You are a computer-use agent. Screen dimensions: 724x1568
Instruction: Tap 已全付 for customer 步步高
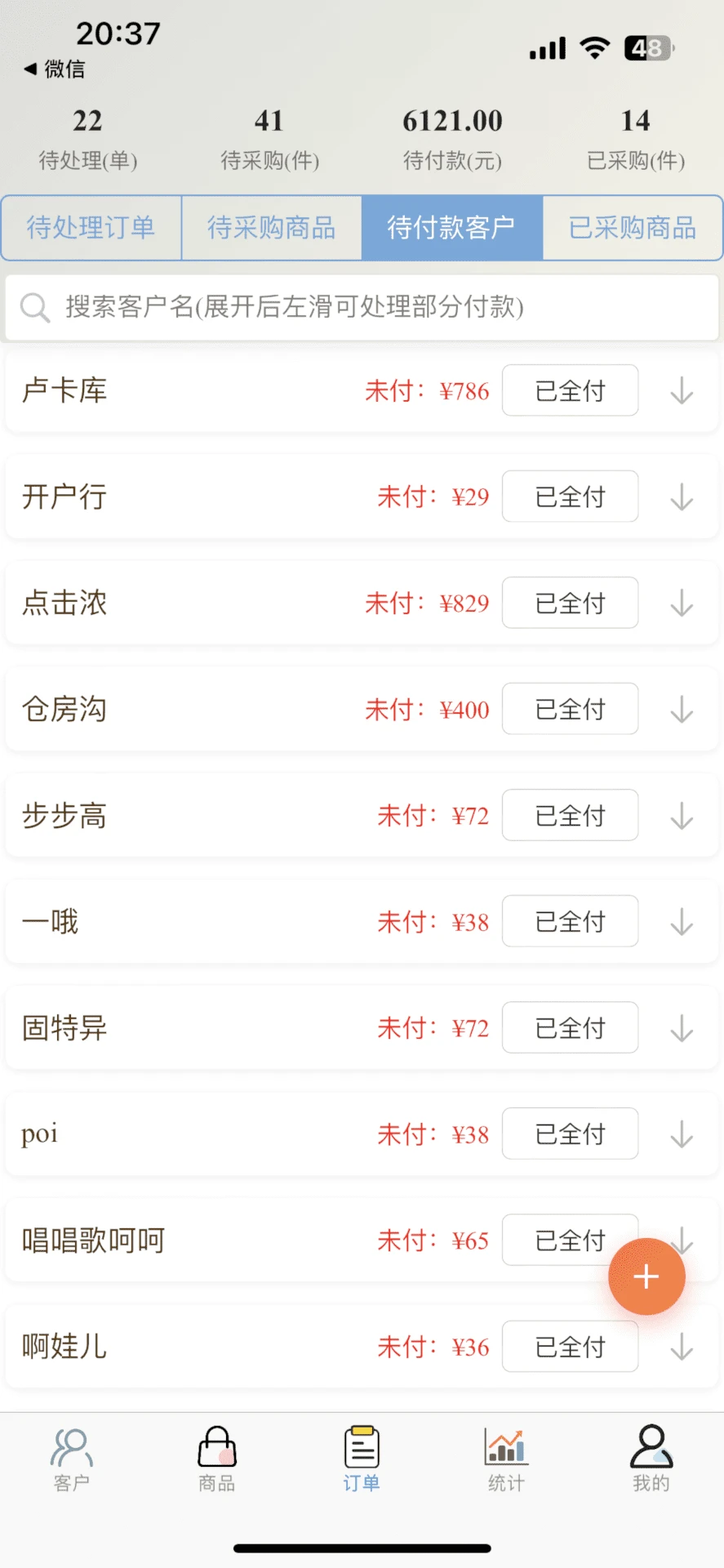[x=570, y=815]
